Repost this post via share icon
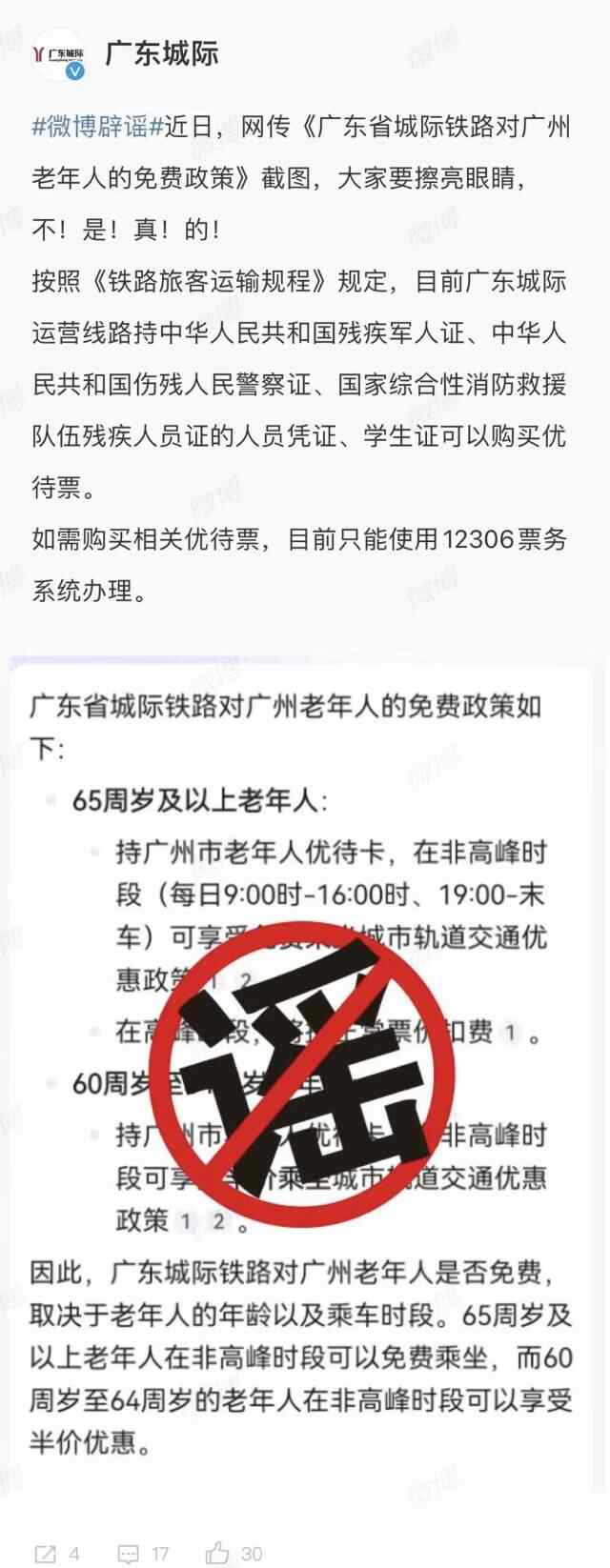This screenshot has width=610, height=1568. click(45, 1553)
